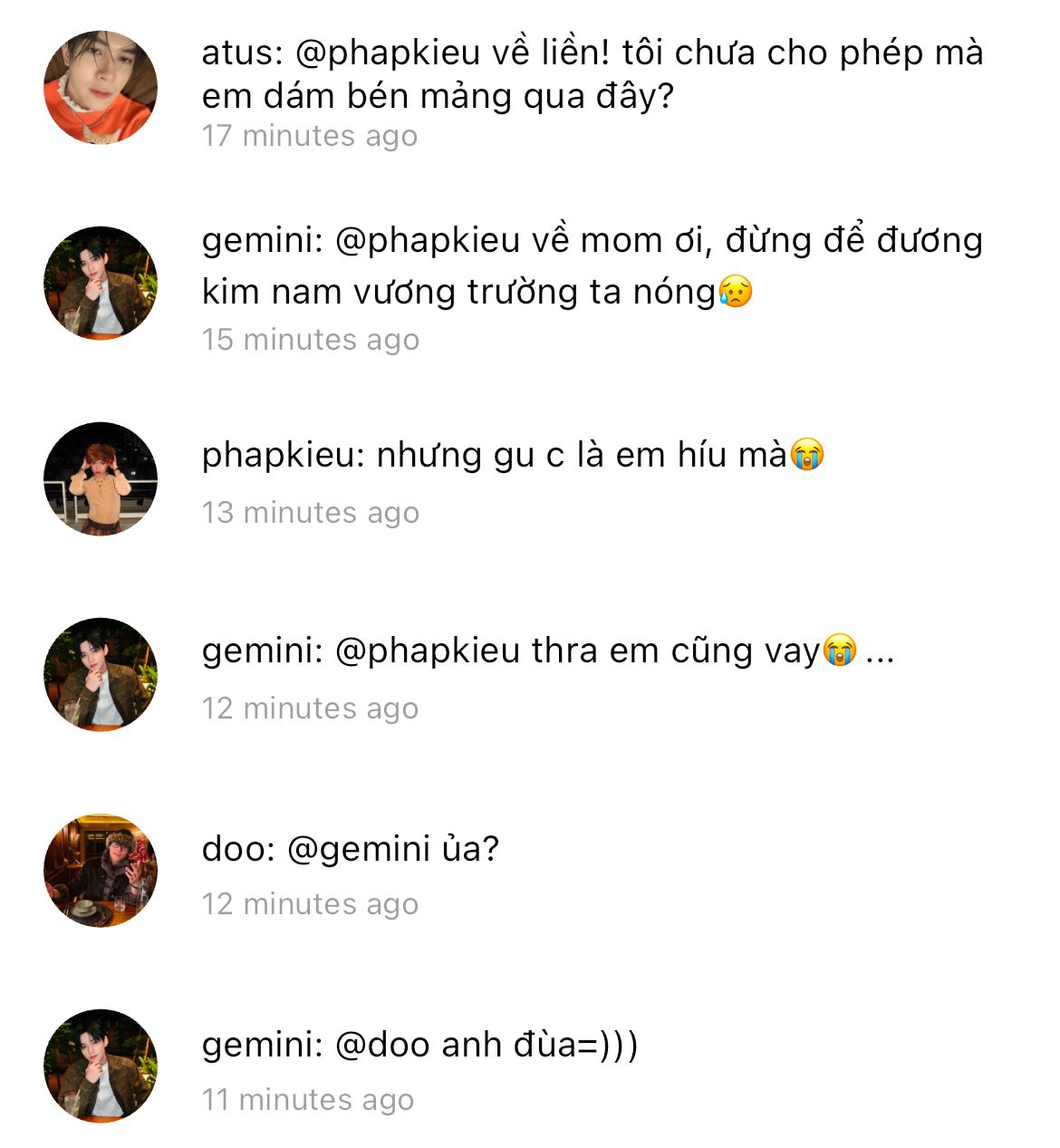This screenshot has width=1060, height=1148.
Task: Open doo's profile avatar
Action: coord(101,870)
